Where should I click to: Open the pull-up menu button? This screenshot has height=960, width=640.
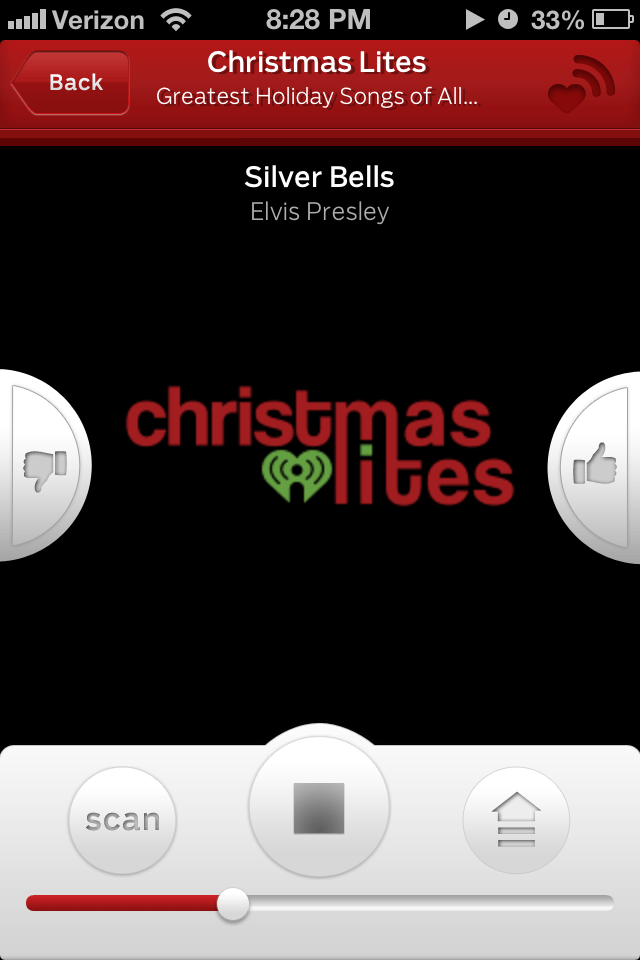[516, 821]
